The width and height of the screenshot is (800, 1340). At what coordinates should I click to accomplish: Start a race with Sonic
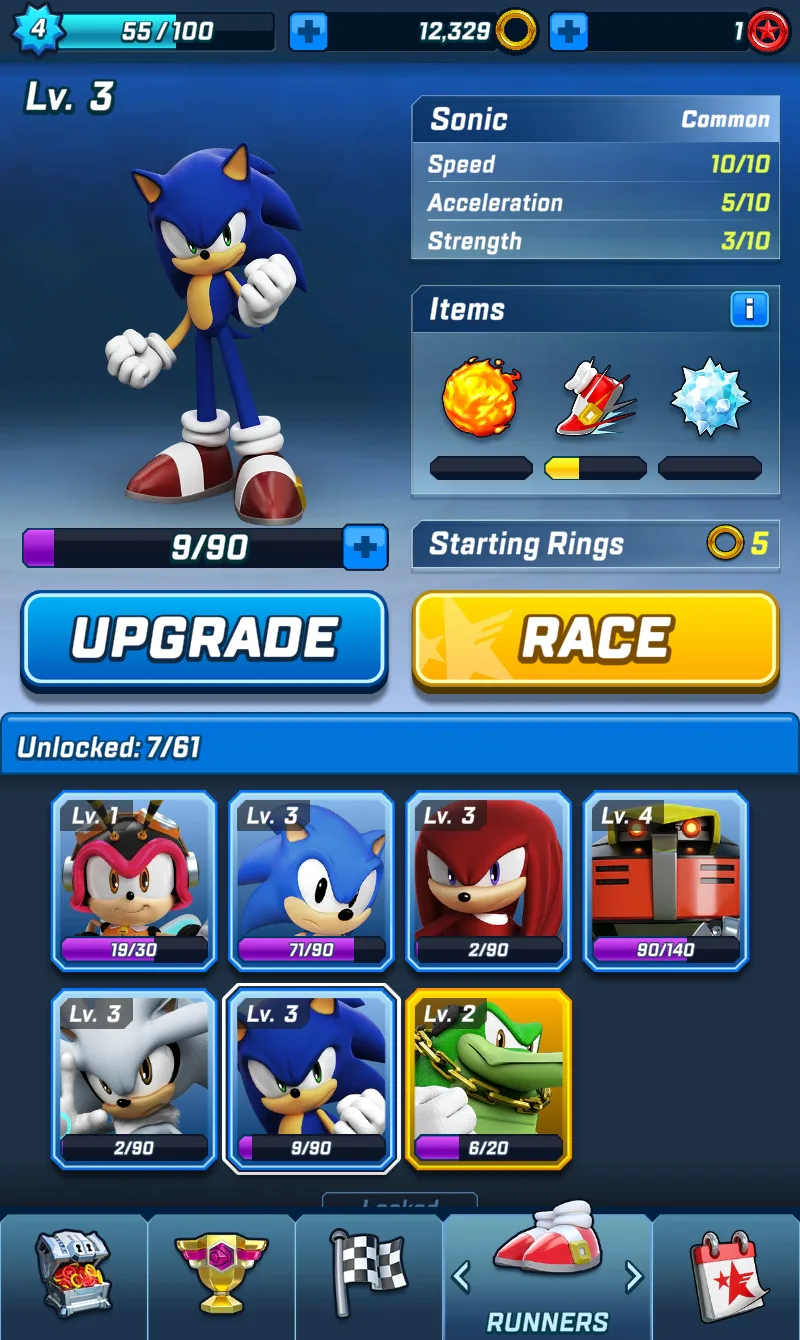pos(595,640)
